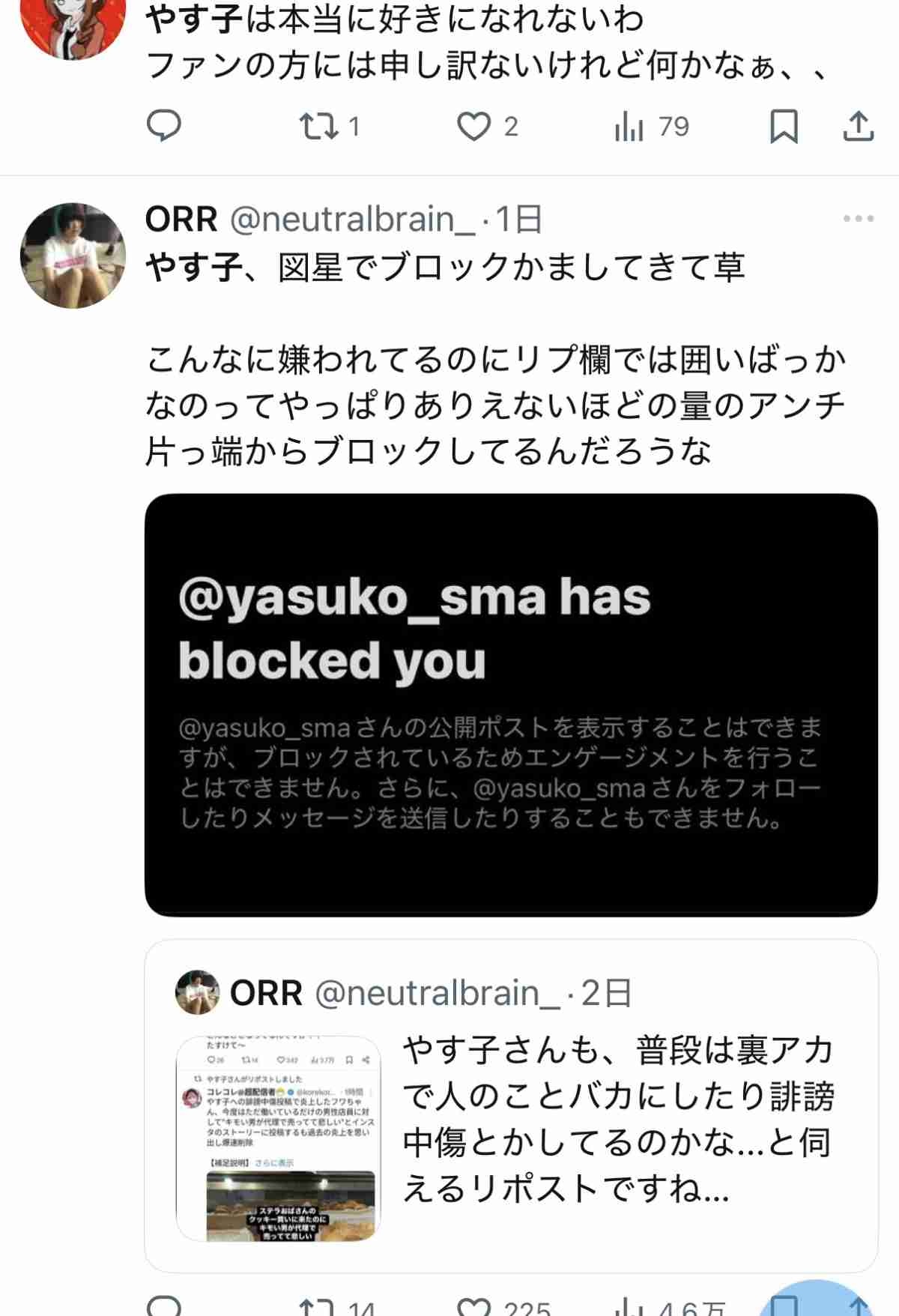The width and height of the screenshot is (899, 1316).
Task: Bookmark the first post
Action: tap(784, 126)
